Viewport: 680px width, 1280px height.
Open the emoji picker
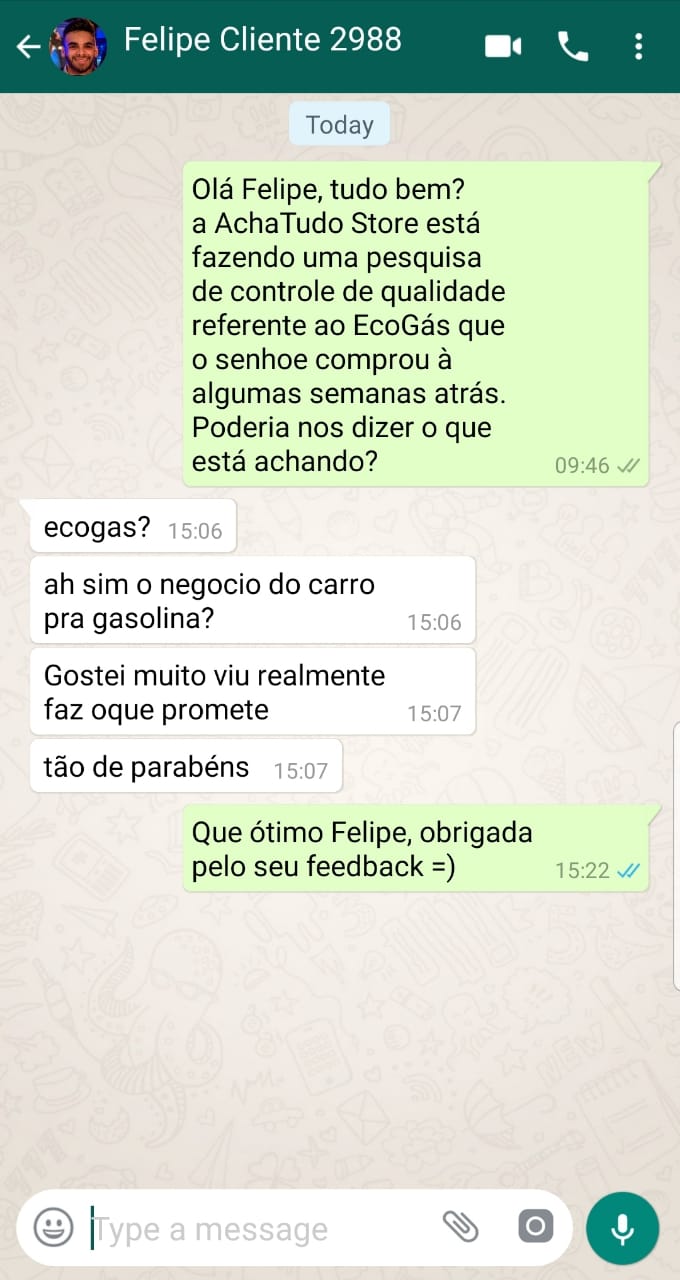[x=53, y=1227]
